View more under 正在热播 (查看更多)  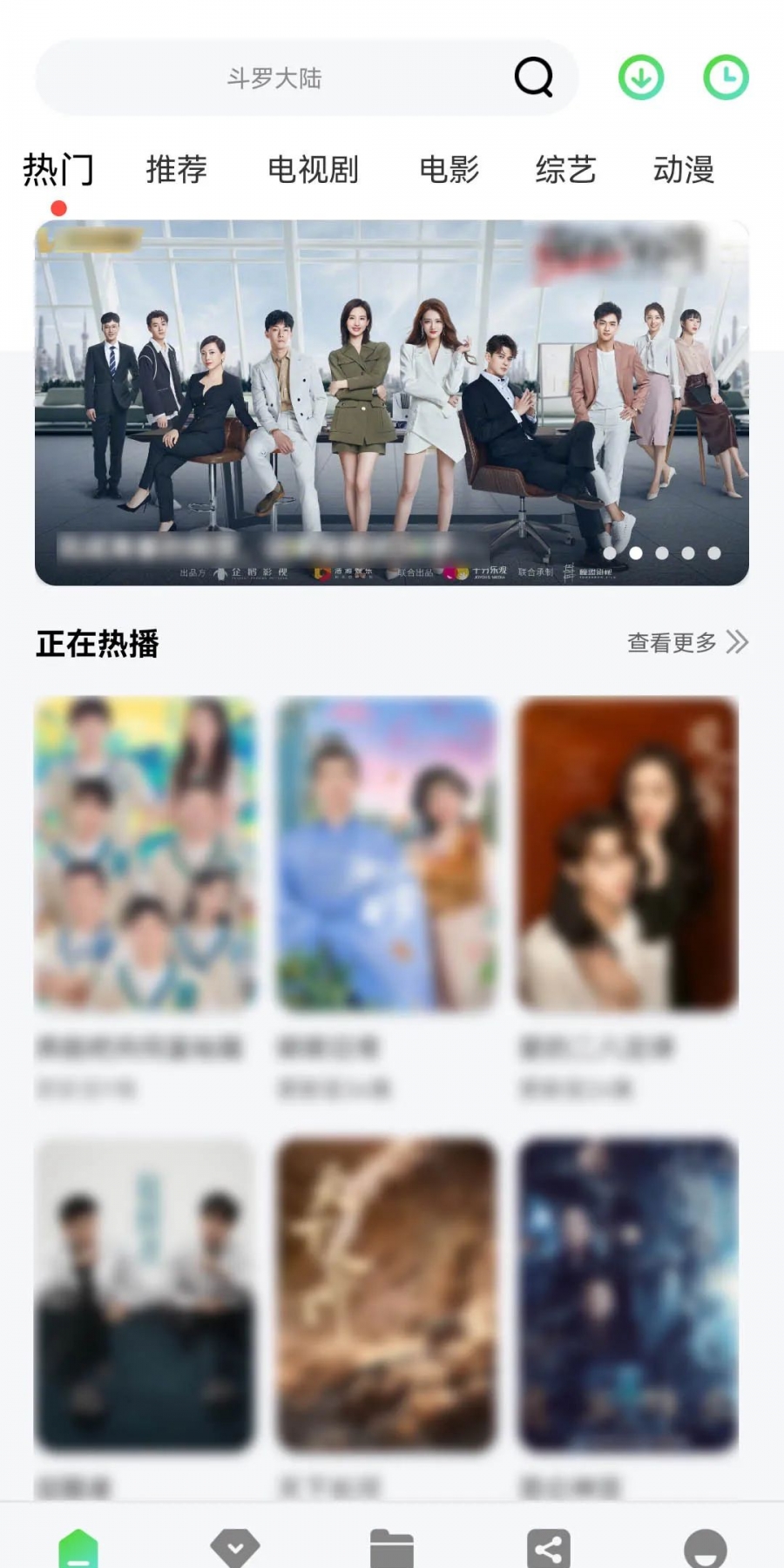click(686, 643)
